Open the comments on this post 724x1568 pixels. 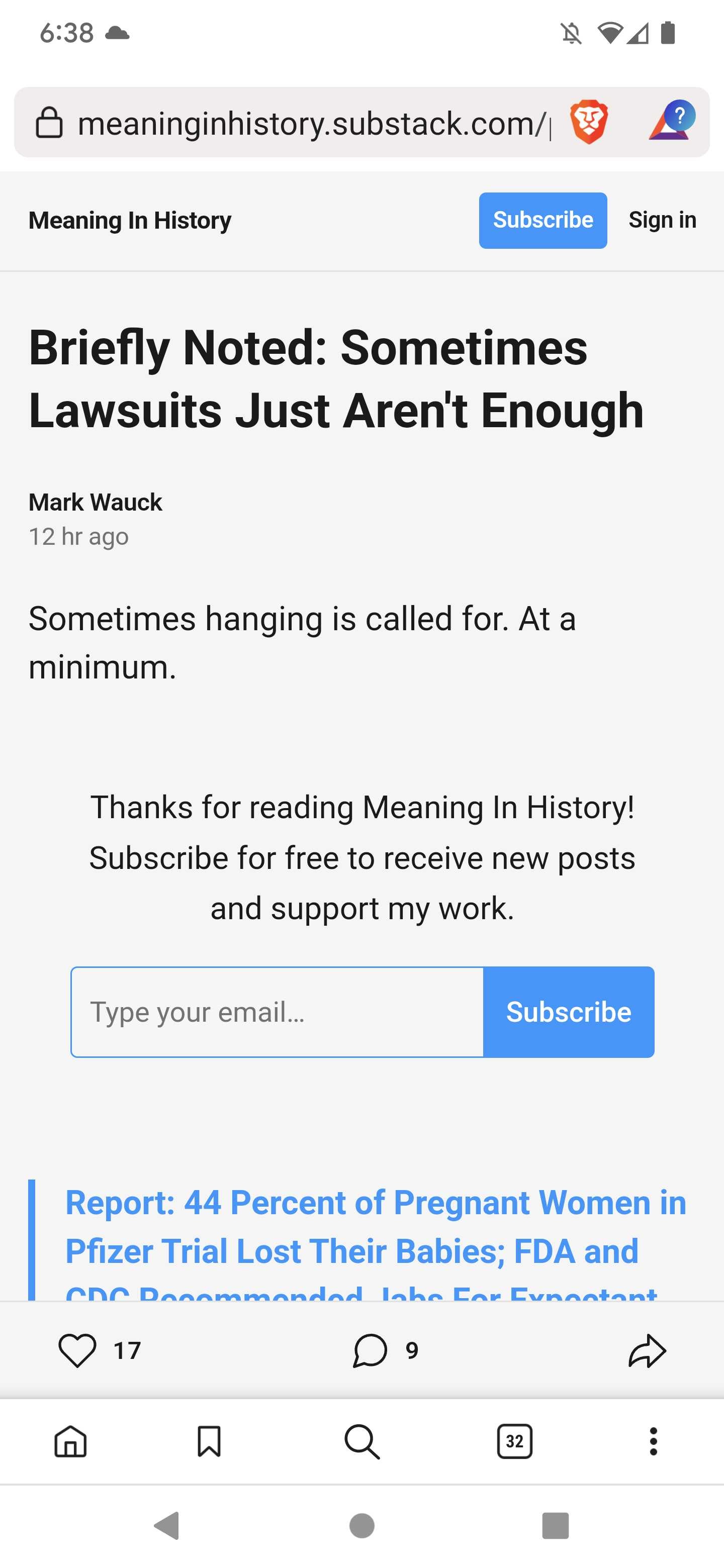(370, 1350)
